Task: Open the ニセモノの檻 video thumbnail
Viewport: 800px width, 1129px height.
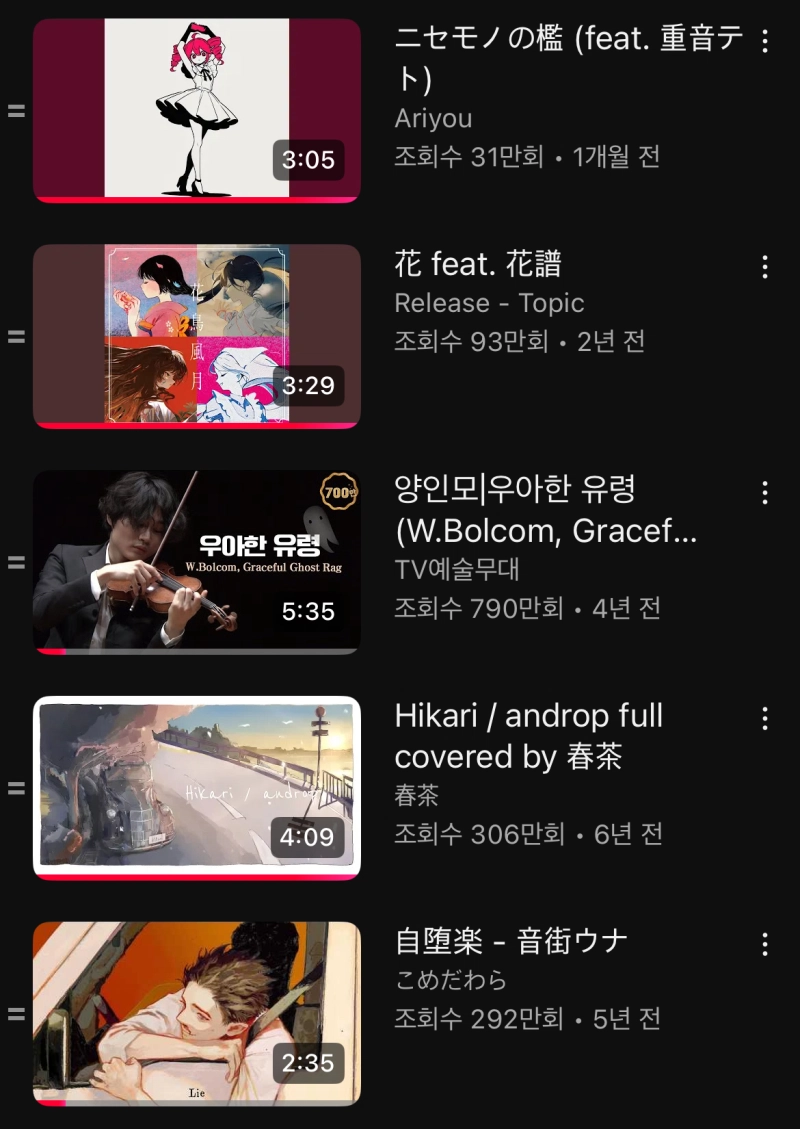Action: [x=197, y=110]
